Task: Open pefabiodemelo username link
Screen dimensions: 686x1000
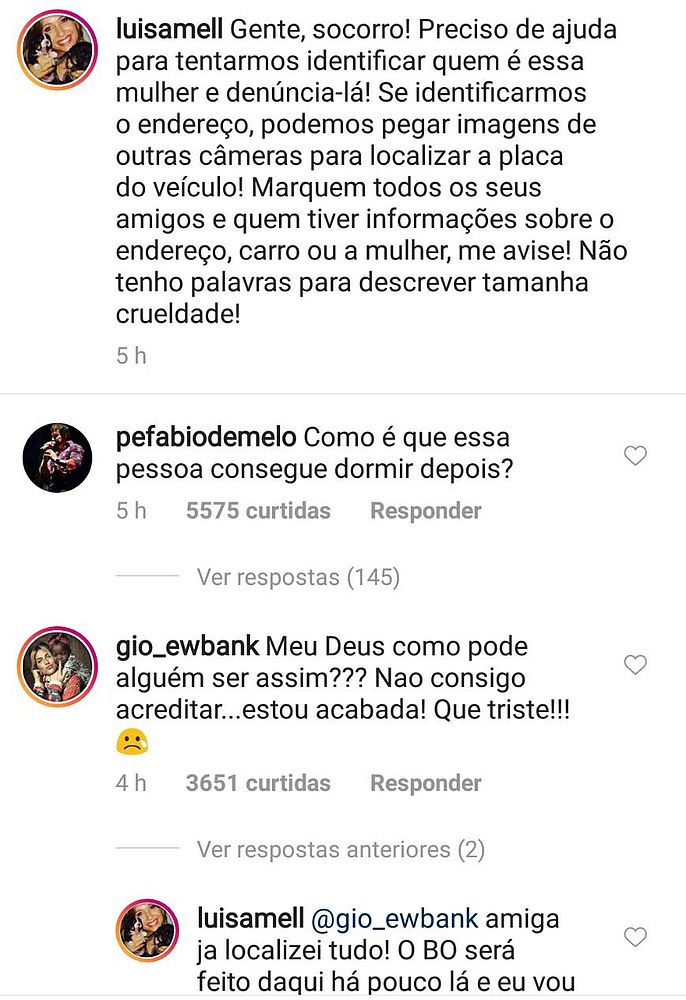Action: (206, 438)
